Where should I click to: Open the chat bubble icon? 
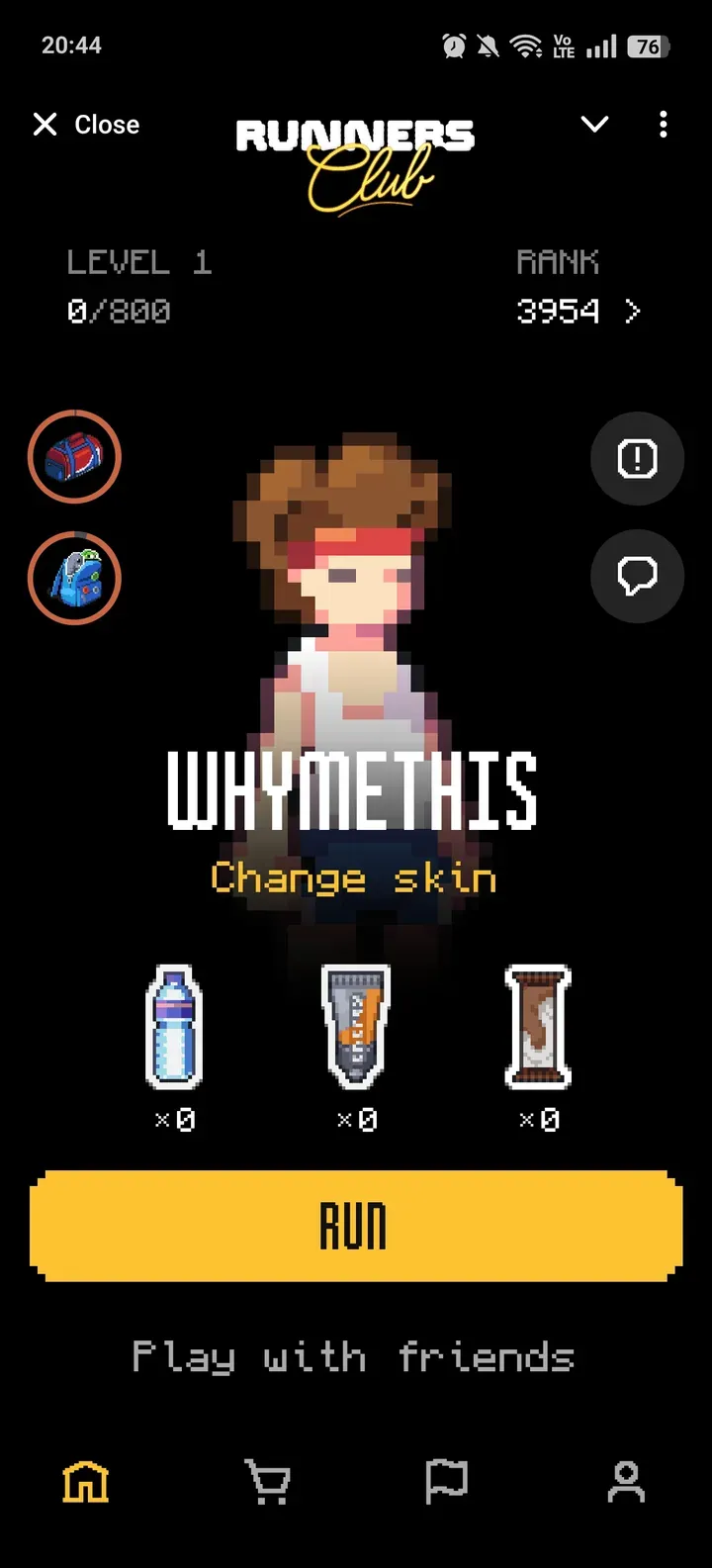click(637, 576)
